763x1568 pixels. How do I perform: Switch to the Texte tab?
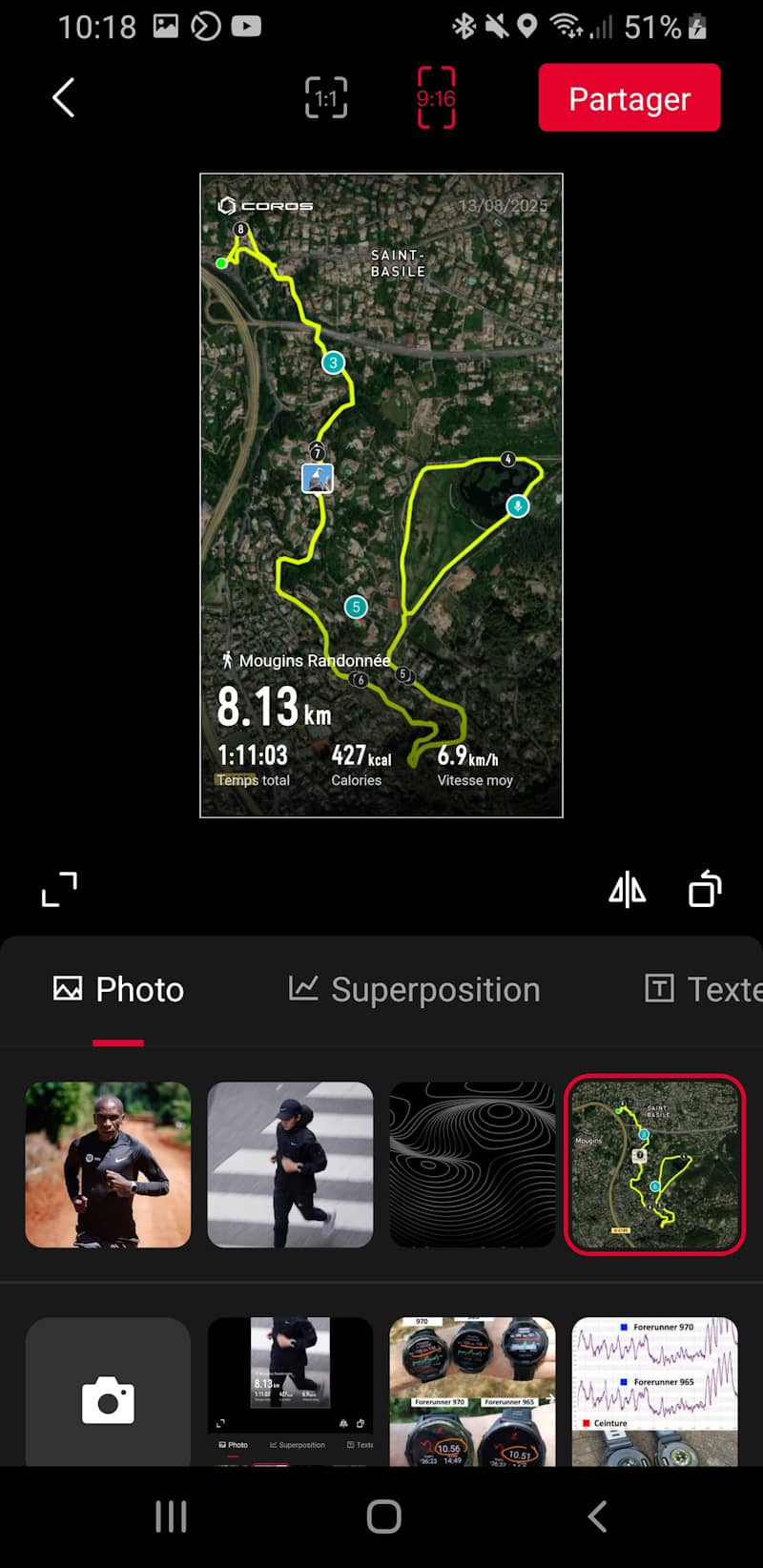704,990
